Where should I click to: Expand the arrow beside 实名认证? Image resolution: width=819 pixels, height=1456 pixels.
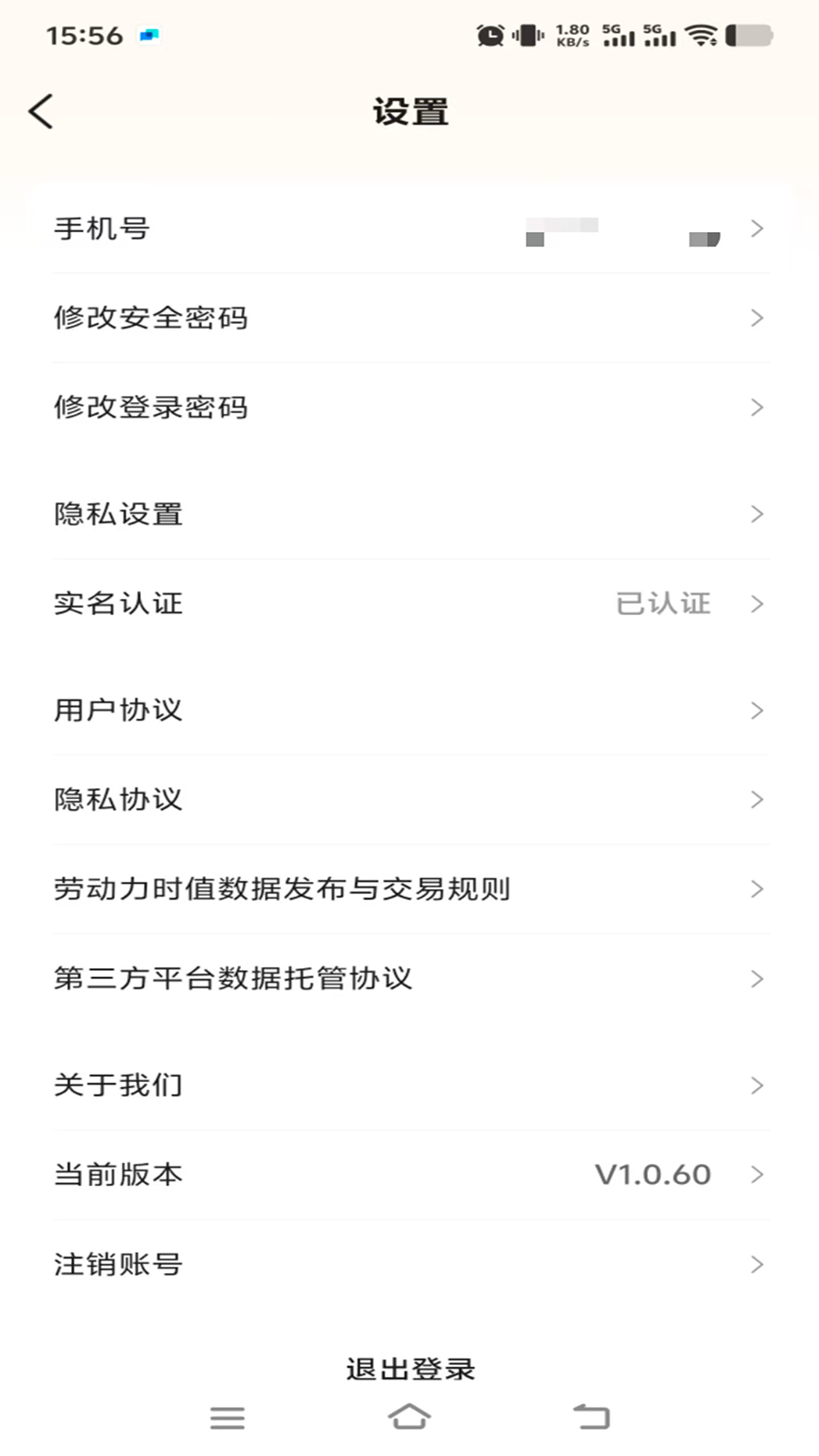click(x=758, y=603)
